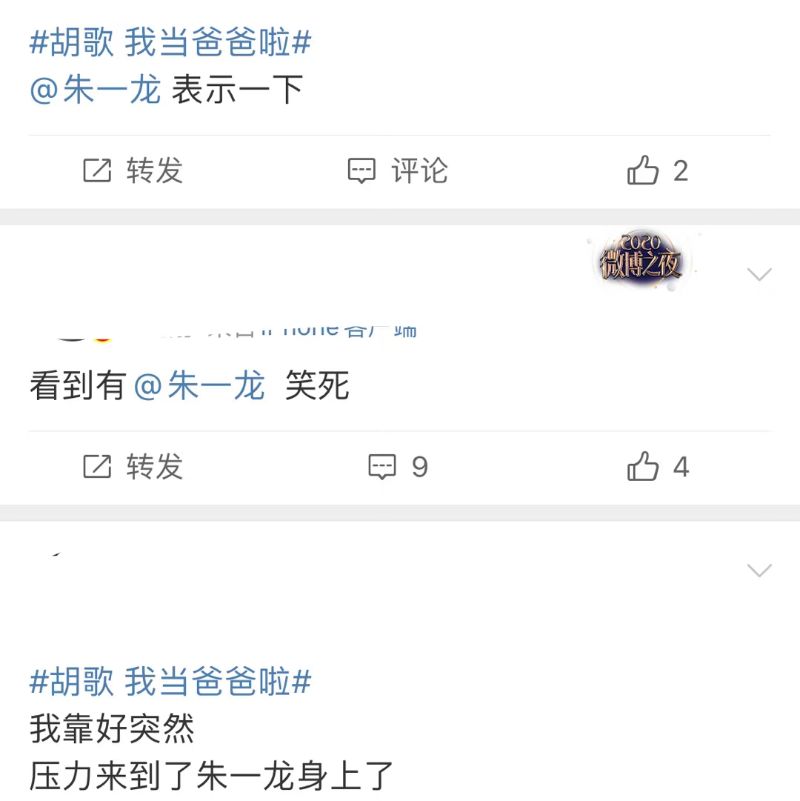This screenshot has height=801, width=800.
Task: Open the #胡歌 我当爸爸啦# hashtag above 我靠好突然
Action: coord(170,683)
